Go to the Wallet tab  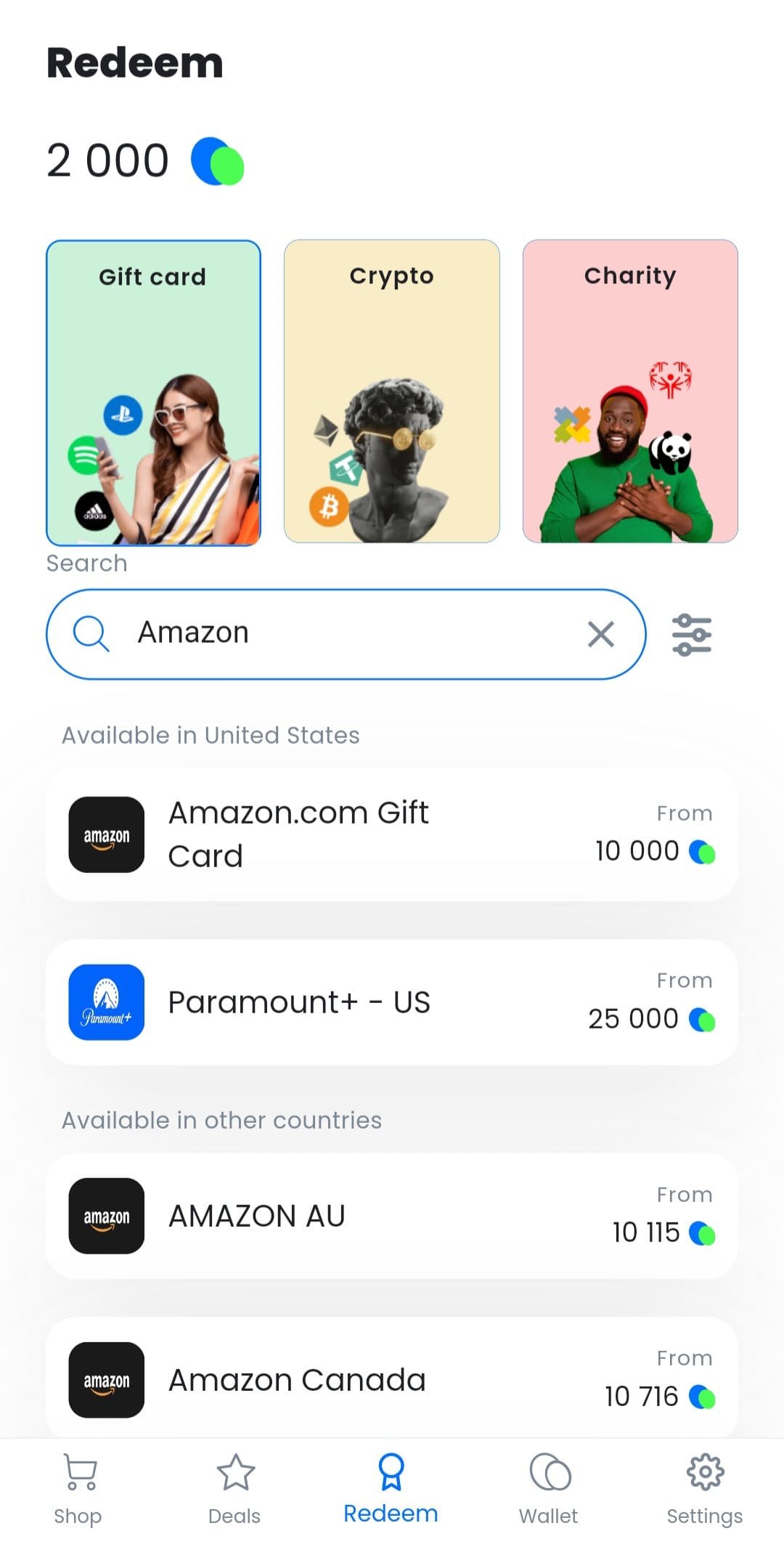coord(549,1489)
